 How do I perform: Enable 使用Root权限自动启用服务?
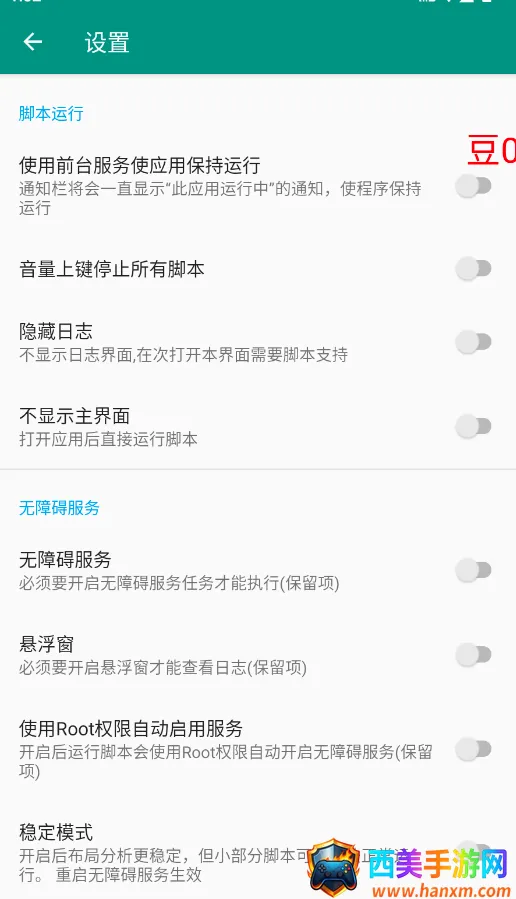(x=474, y=749)
